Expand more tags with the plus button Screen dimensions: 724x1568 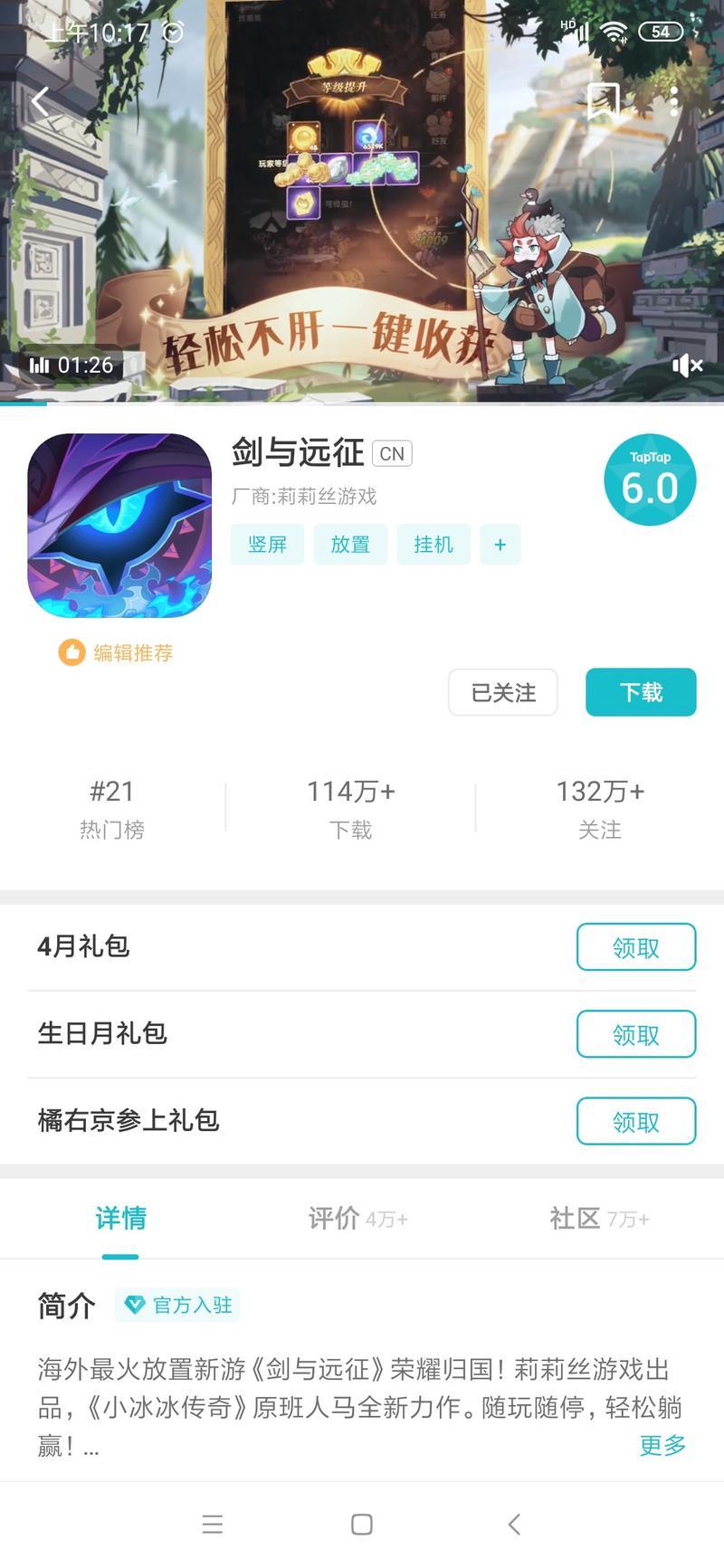click(x=500, y=544)
